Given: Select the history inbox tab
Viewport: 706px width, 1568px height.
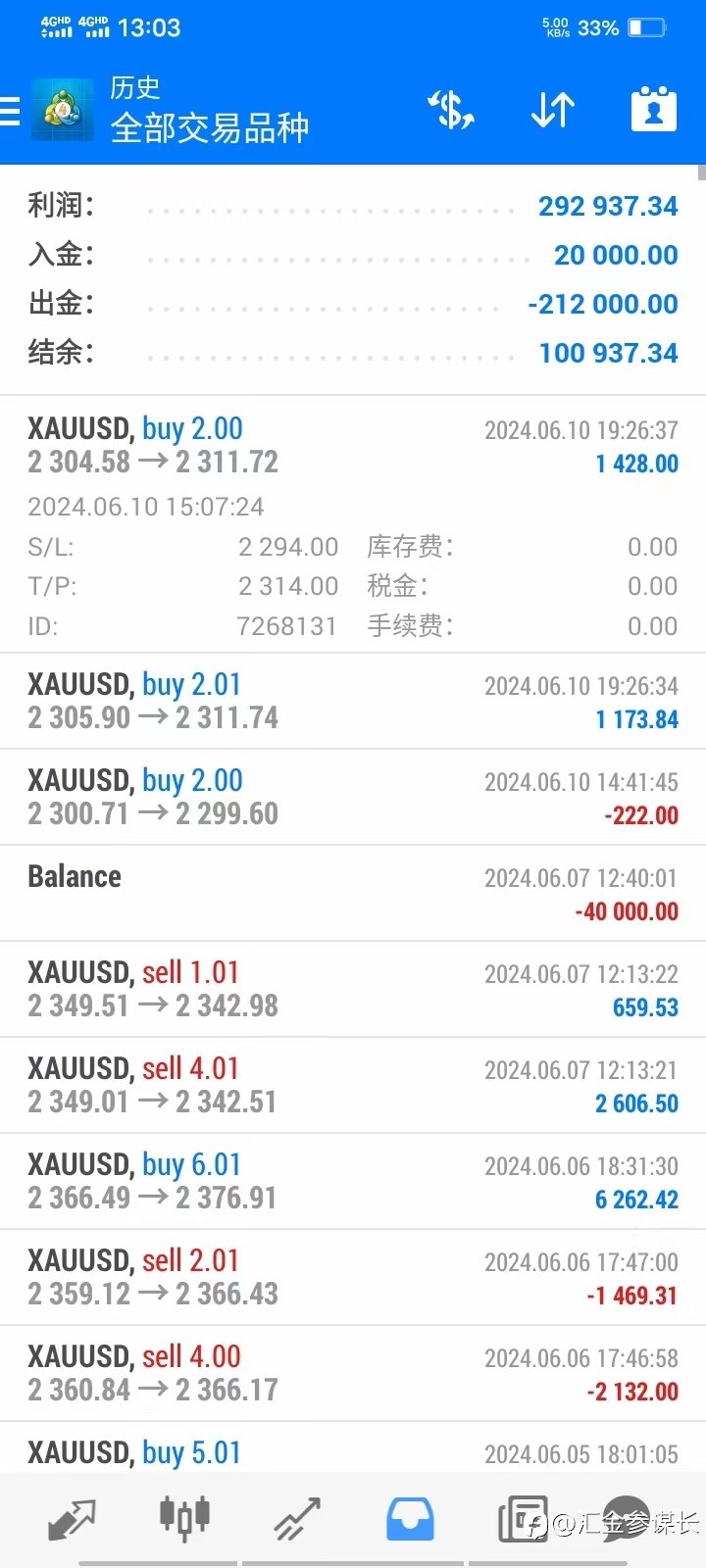Looking at the screenshot, I should coord(410,1519).
